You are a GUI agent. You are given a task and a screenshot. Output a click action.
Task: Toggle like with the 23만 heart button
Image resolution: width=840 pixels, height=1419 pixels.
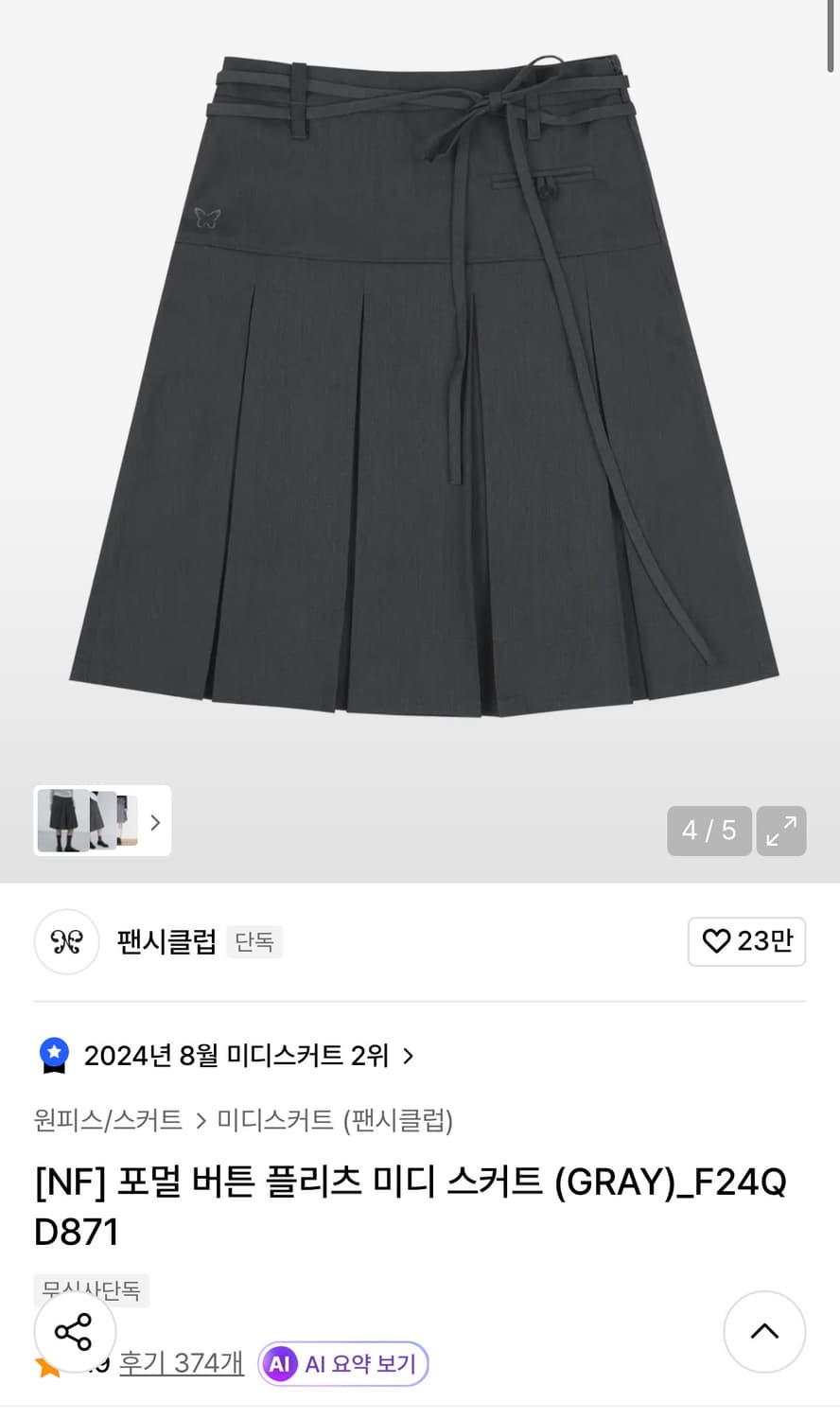point(747,942)
